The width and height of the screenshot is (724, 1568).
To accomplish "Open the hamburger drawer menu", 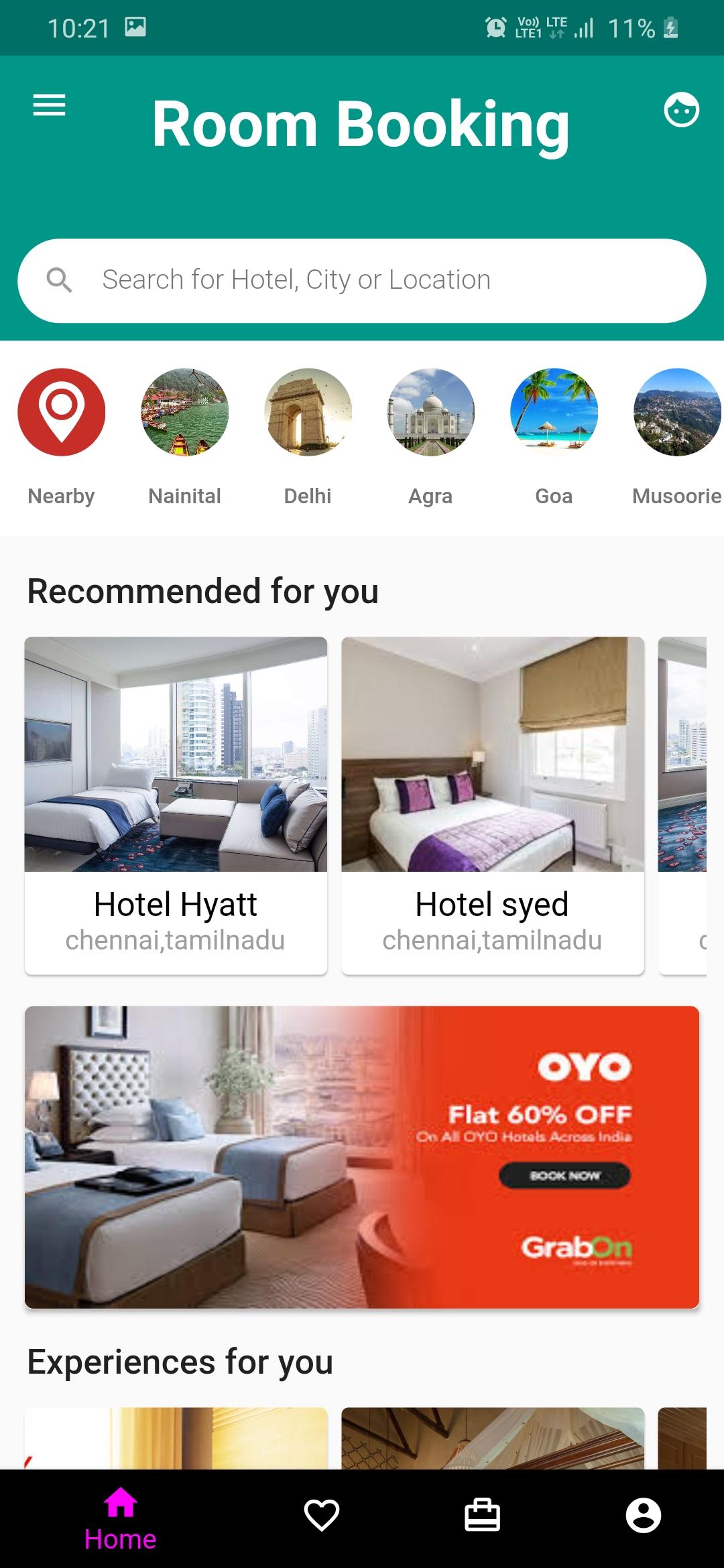I will pyautogui.click(x=50, y=105).
